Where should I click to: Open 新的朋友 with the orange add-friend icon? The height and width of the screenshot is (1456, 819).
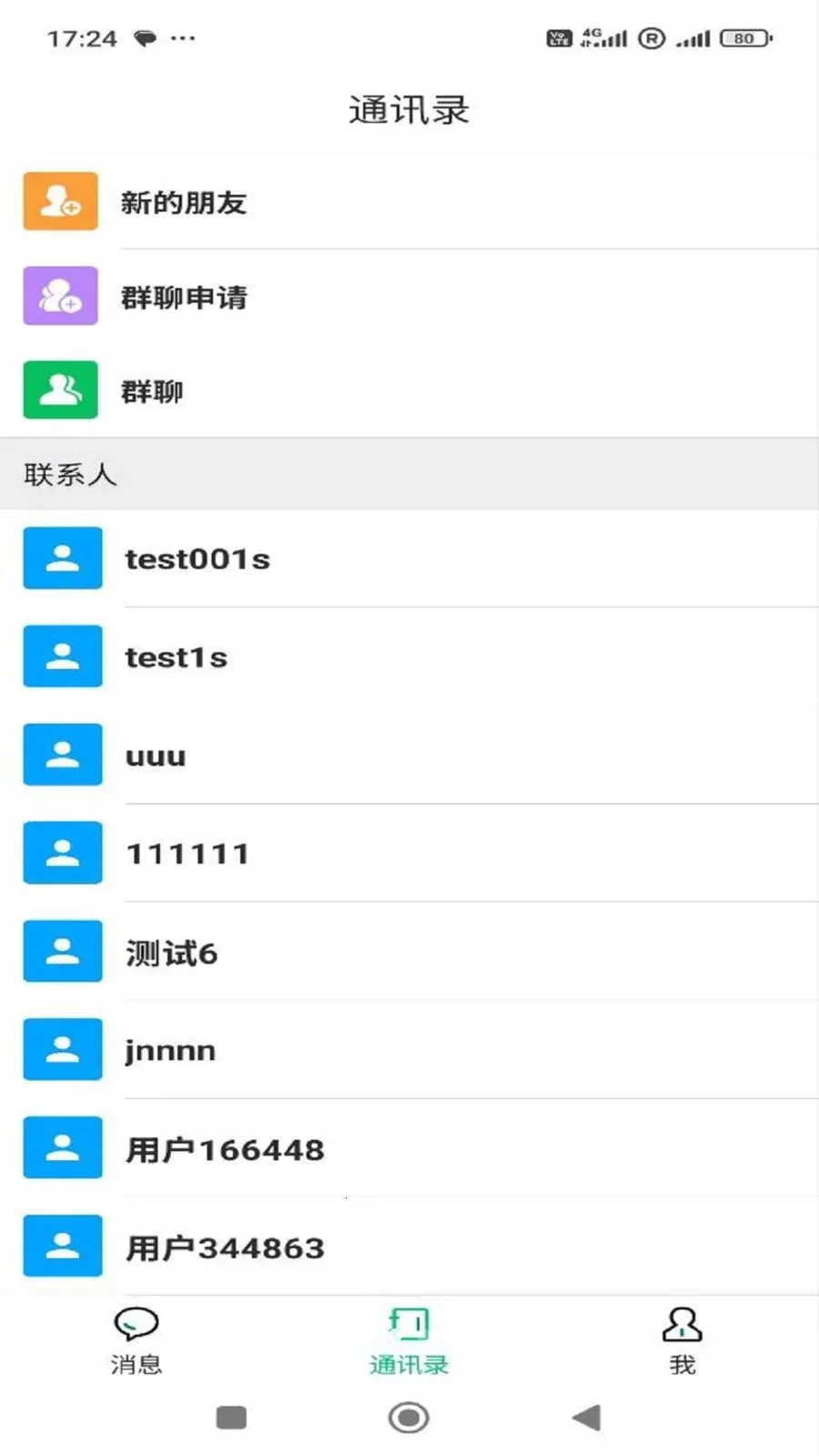[60, 202]
